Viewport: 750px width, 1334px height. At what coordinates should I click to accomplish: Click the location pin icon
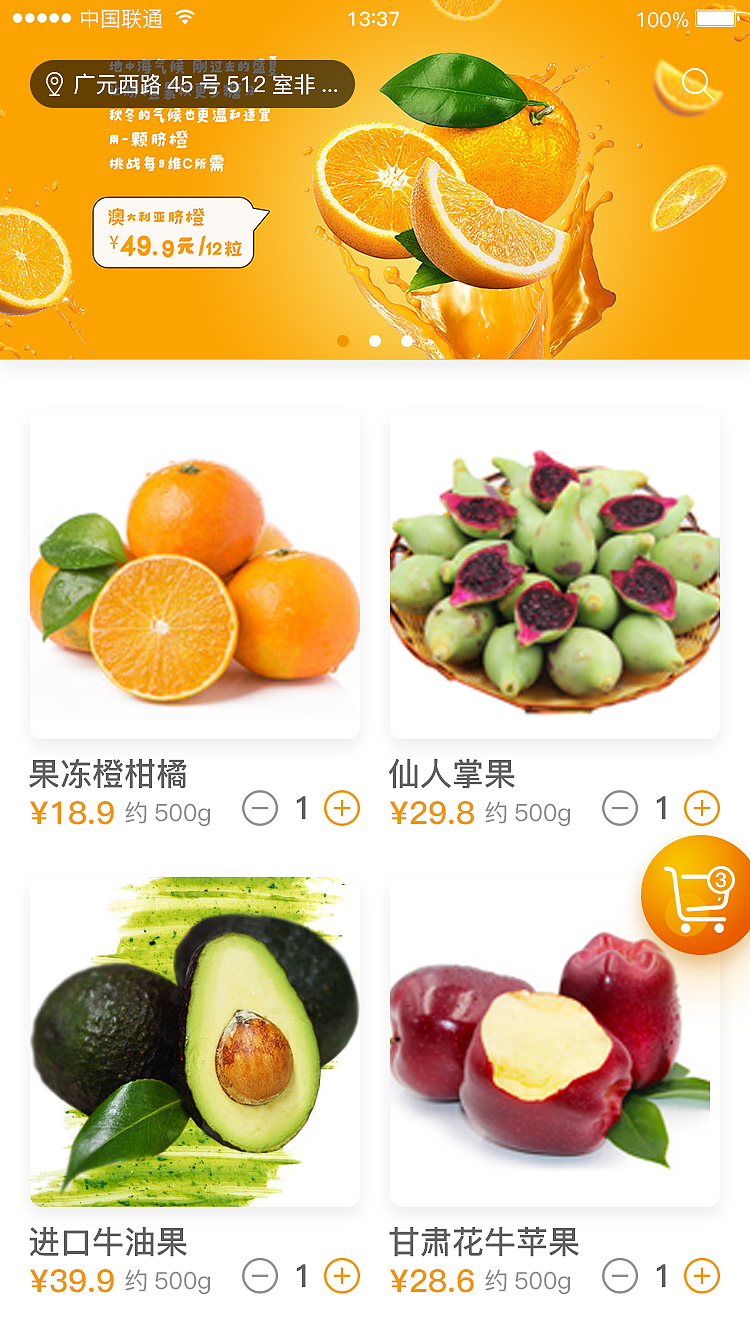54,84
